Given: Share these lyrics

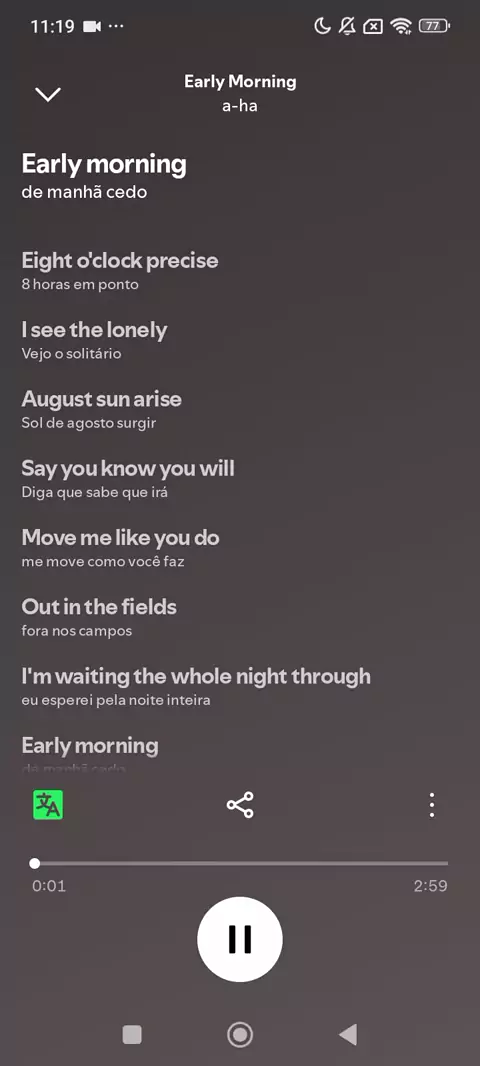Looking at the screenshot, I should click(x=240, y=805).
